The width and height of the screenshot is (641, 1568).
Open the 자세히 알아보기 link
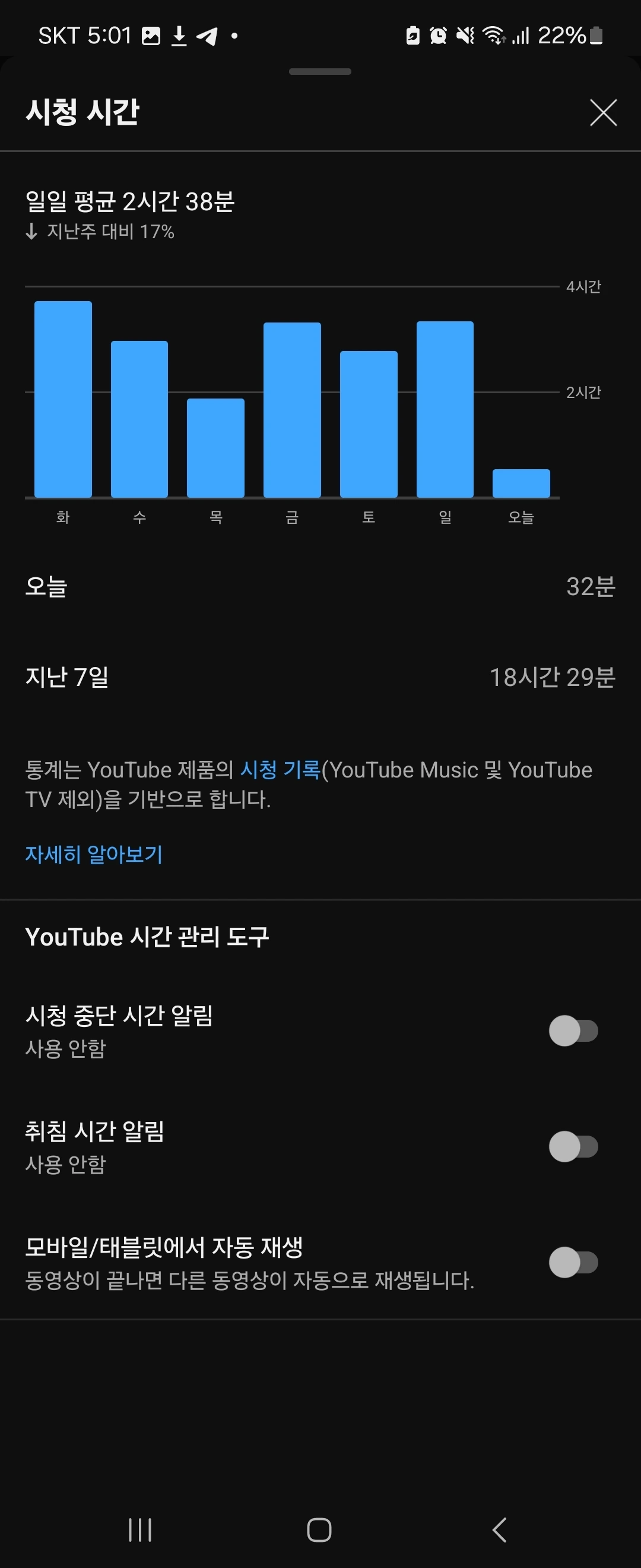tap(94, 854)
